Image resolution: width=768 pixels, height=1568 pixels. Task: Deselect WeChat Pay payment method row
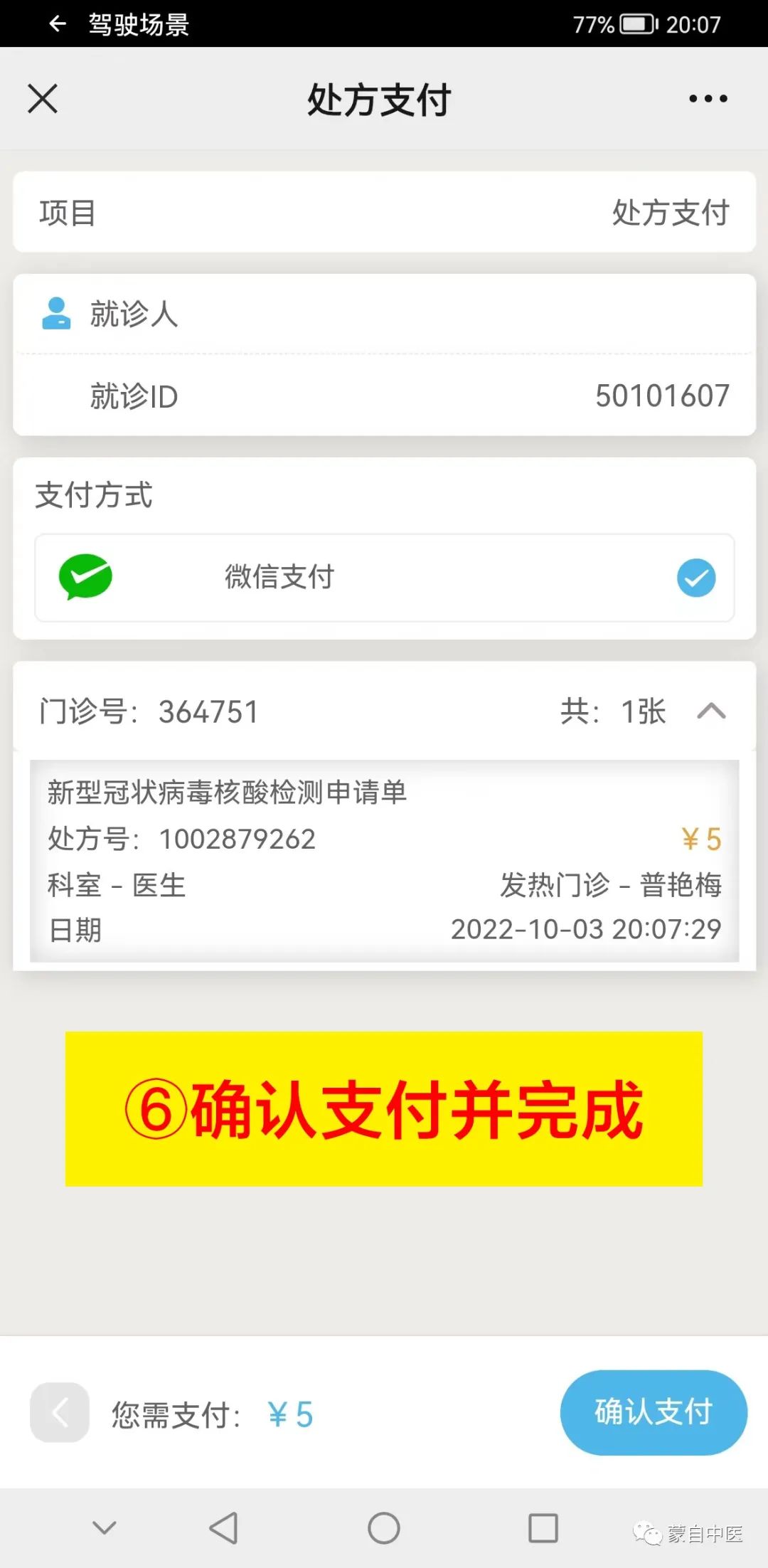[384, 578]
